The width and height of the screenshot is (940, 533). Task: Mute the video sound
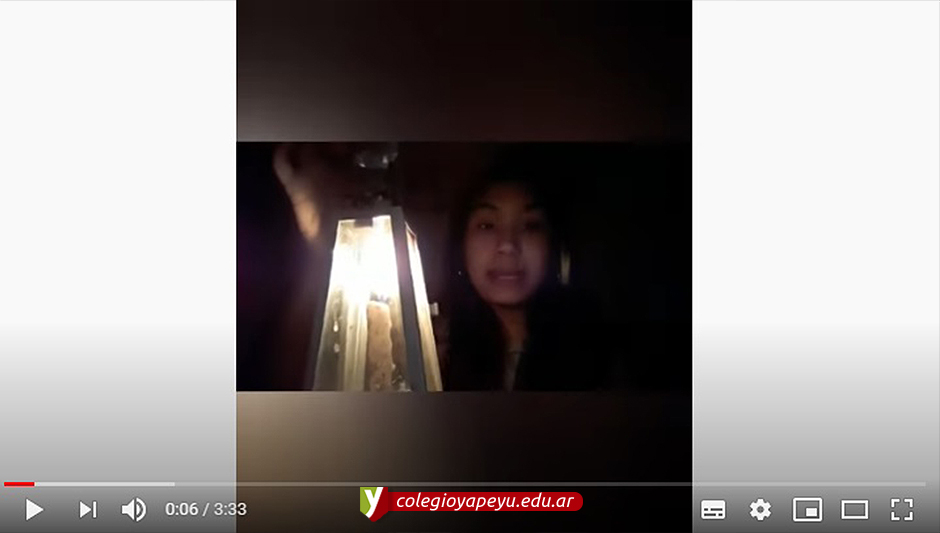[x=133, y=510]
